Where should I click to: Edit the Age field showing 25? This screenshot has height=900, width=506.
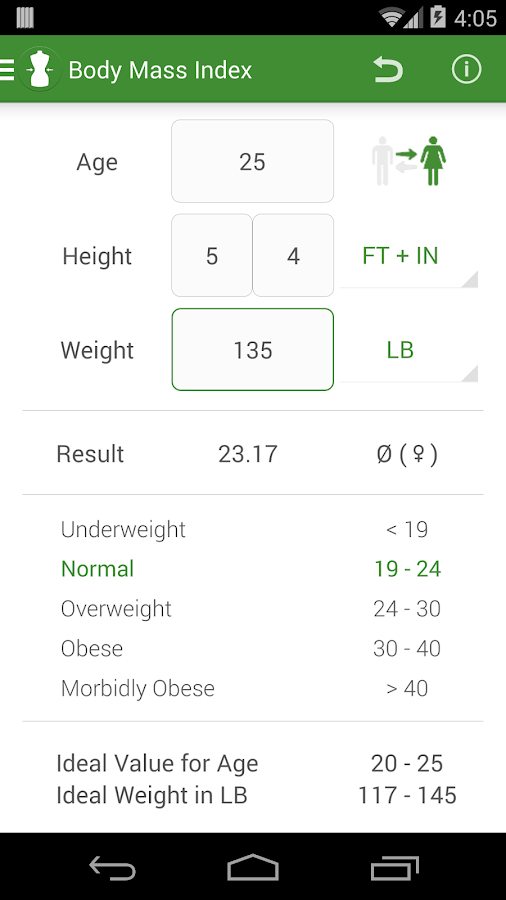[252, 161]
